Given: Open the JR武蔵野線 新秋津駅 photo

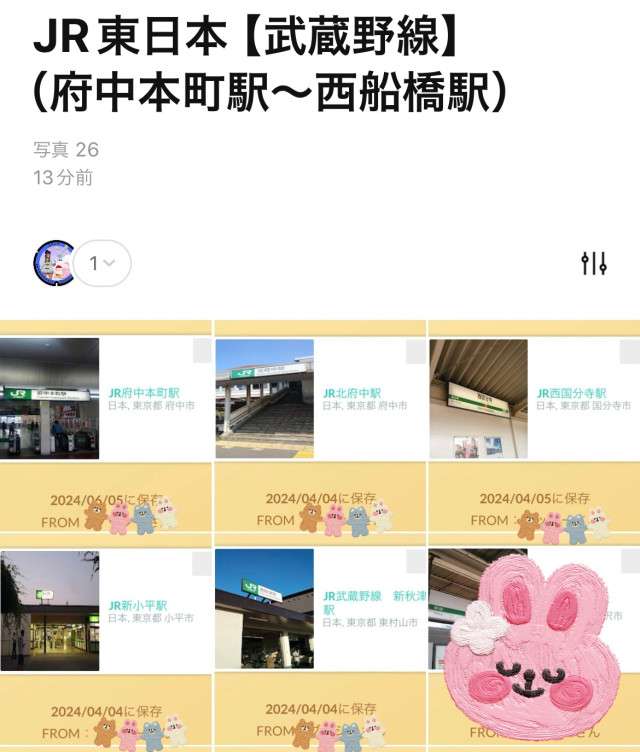Looking at the screenshot, I should click(264, 609).
